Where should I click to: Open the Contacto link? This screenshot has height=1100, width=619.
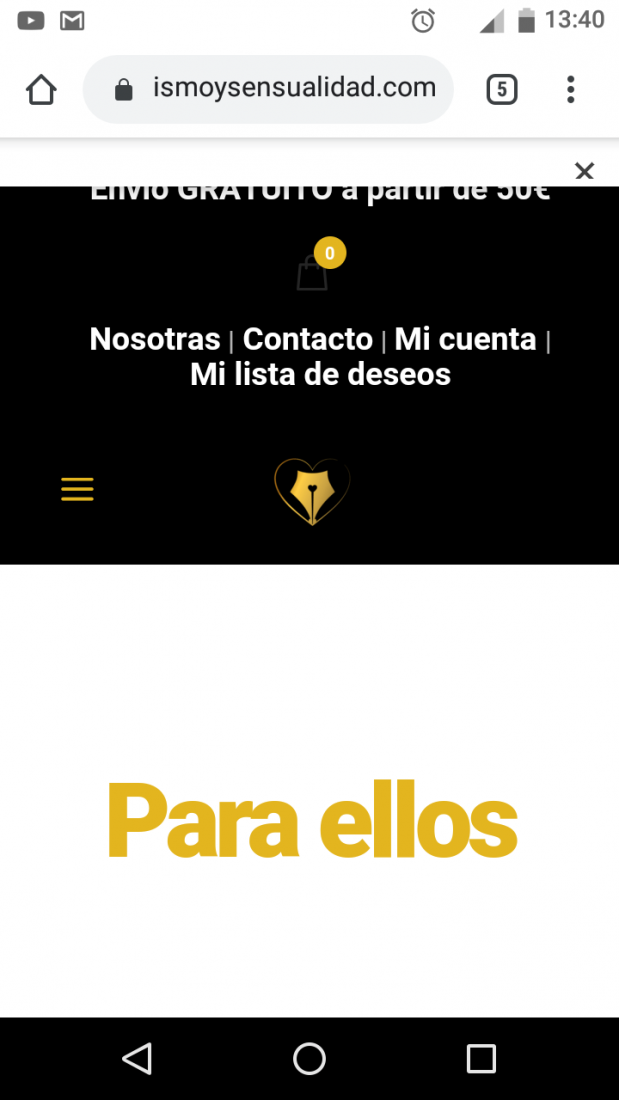[307, 339]
